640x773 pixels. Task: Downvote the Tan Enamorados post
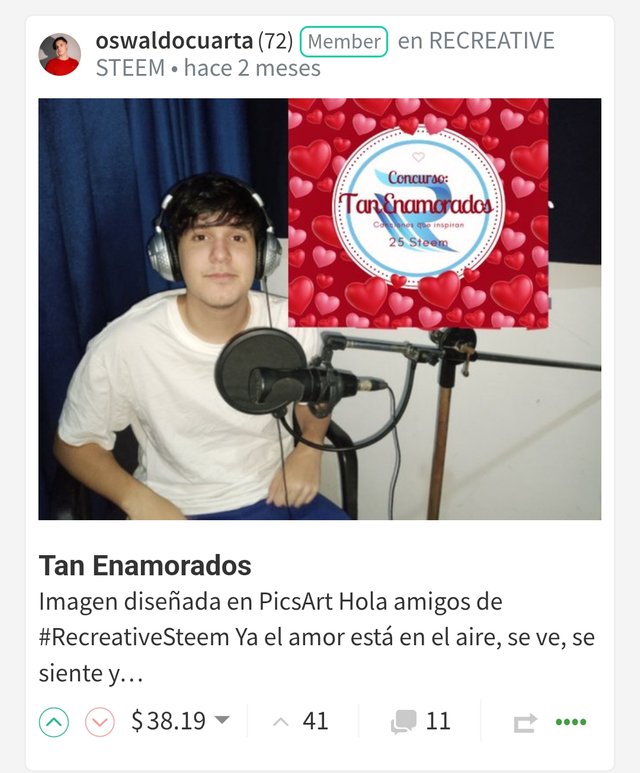click(x=99, y=722)
